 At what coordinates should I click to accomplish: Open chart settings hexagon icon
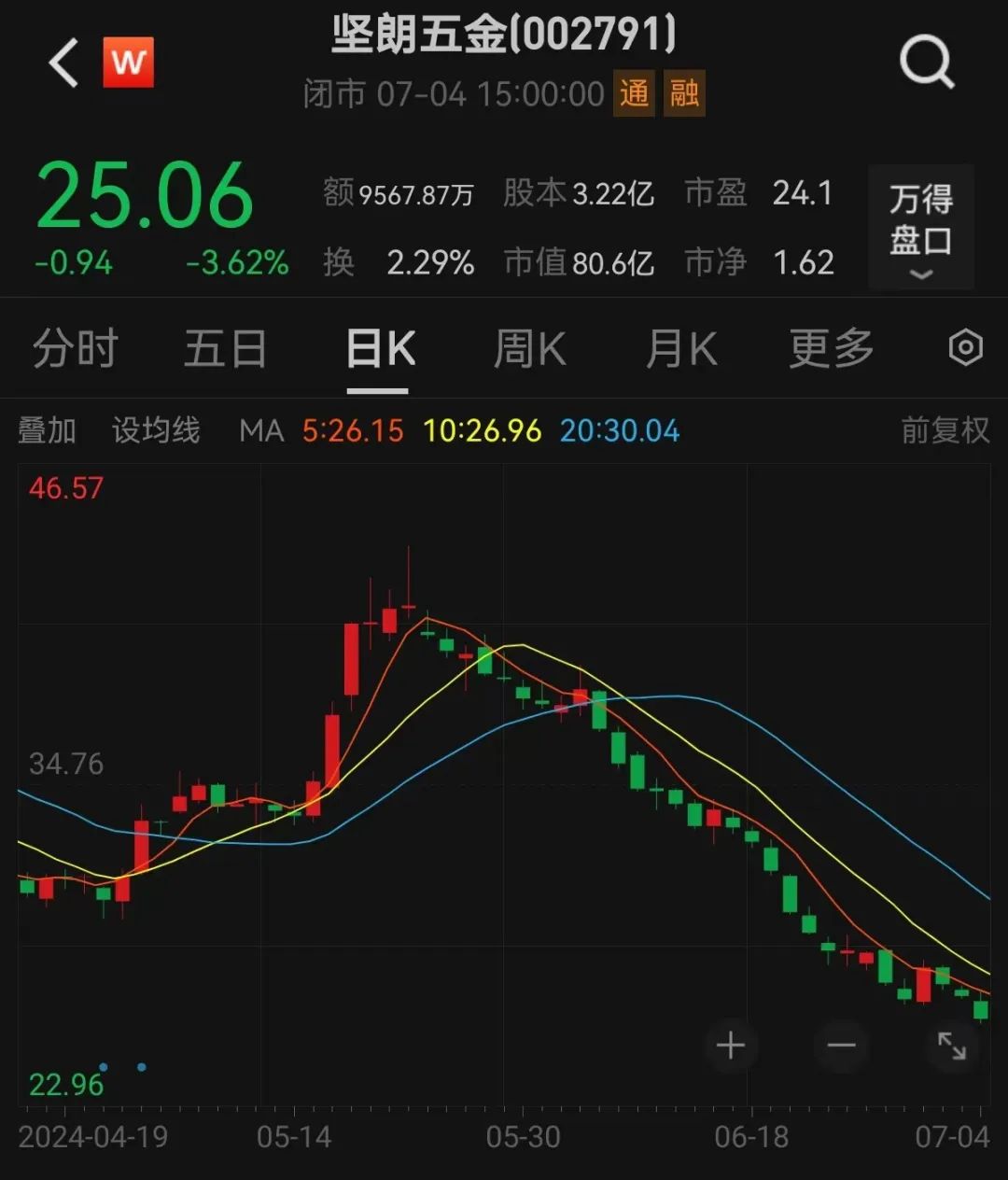[965, 348]
